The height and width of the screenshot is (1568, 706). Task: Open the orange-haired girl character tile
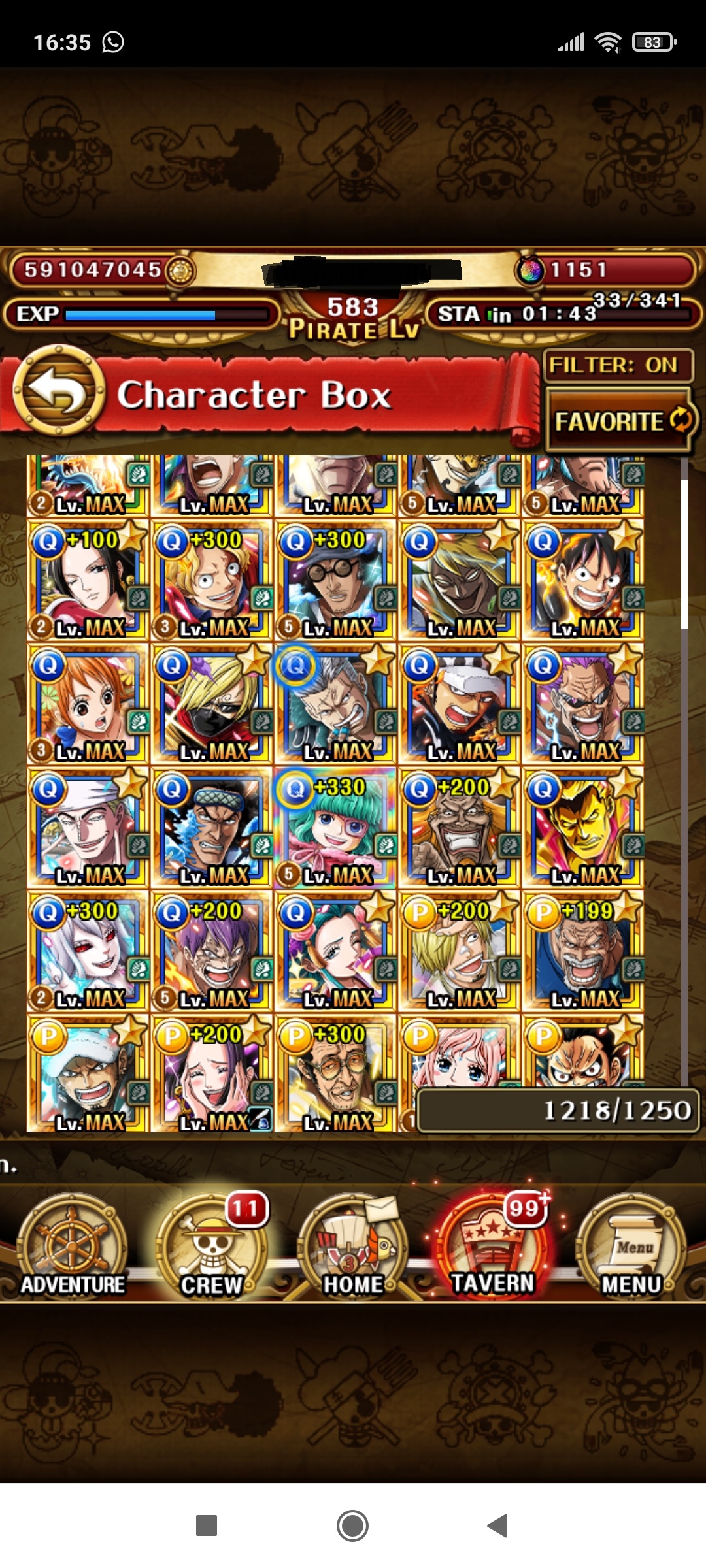click(x=88, y=704)
